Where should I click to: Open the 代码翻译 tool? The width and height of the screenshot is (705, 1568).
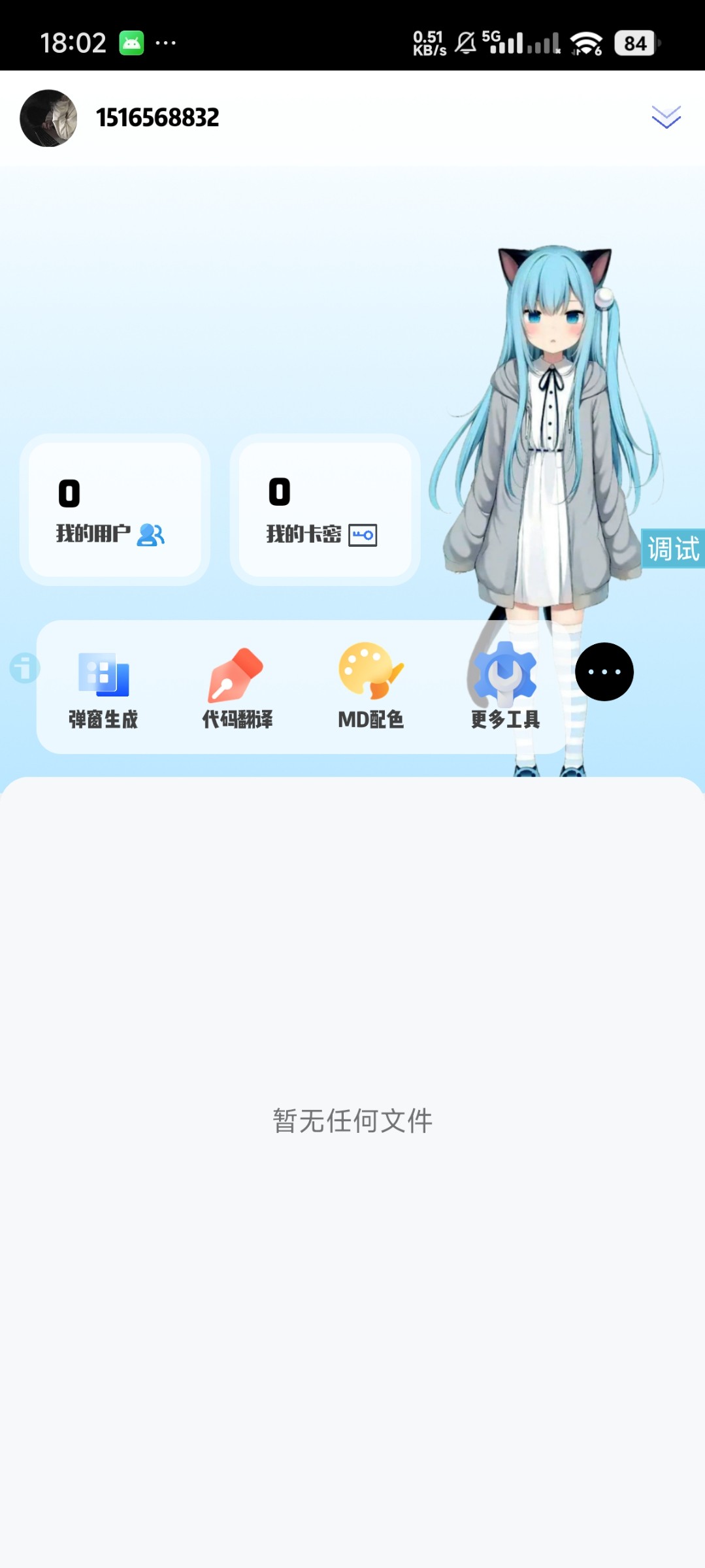pyautogui.click(x=237, y=687)
